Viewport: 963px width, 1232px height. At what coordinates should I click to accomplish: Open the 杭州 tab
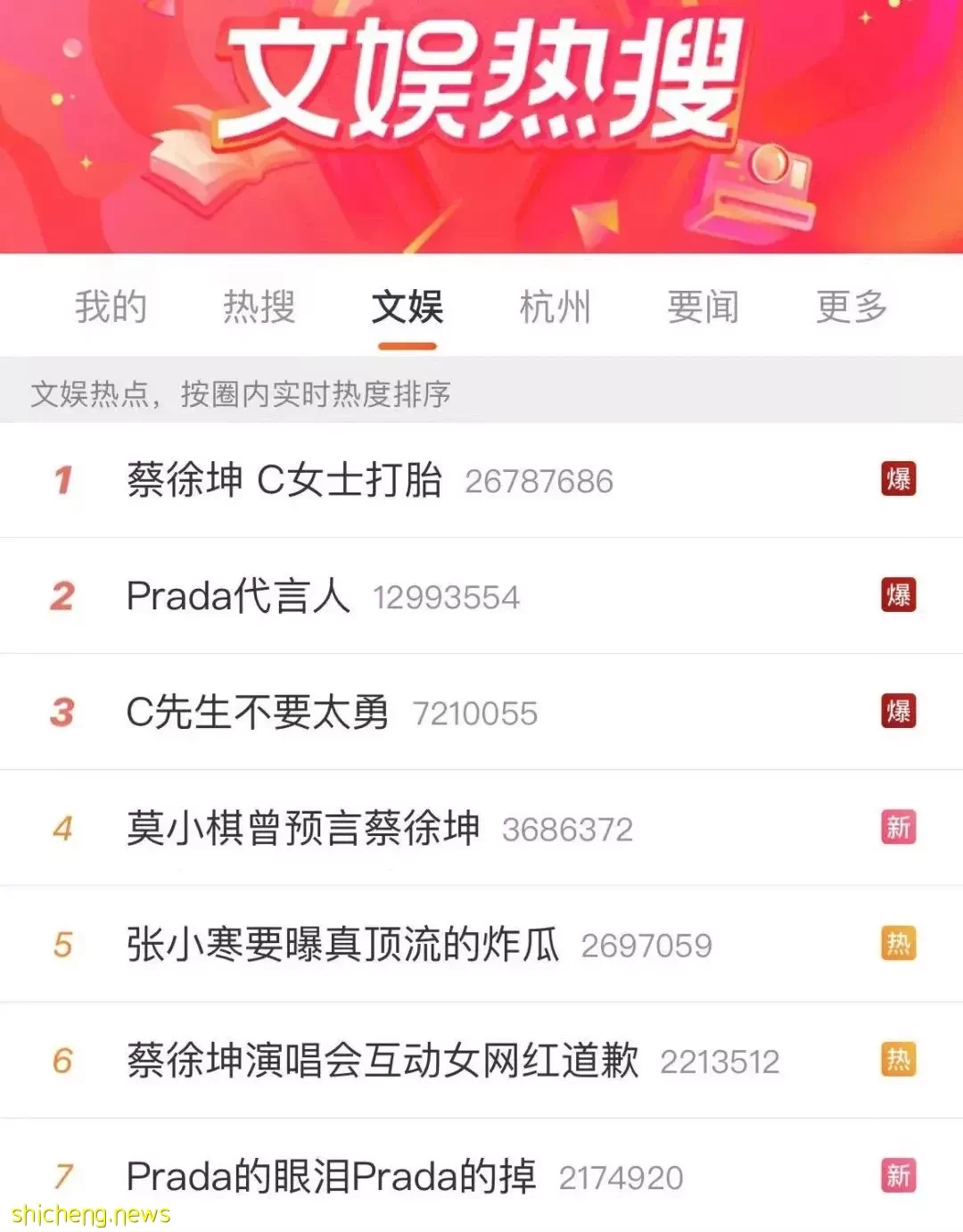tap(555, 308)
